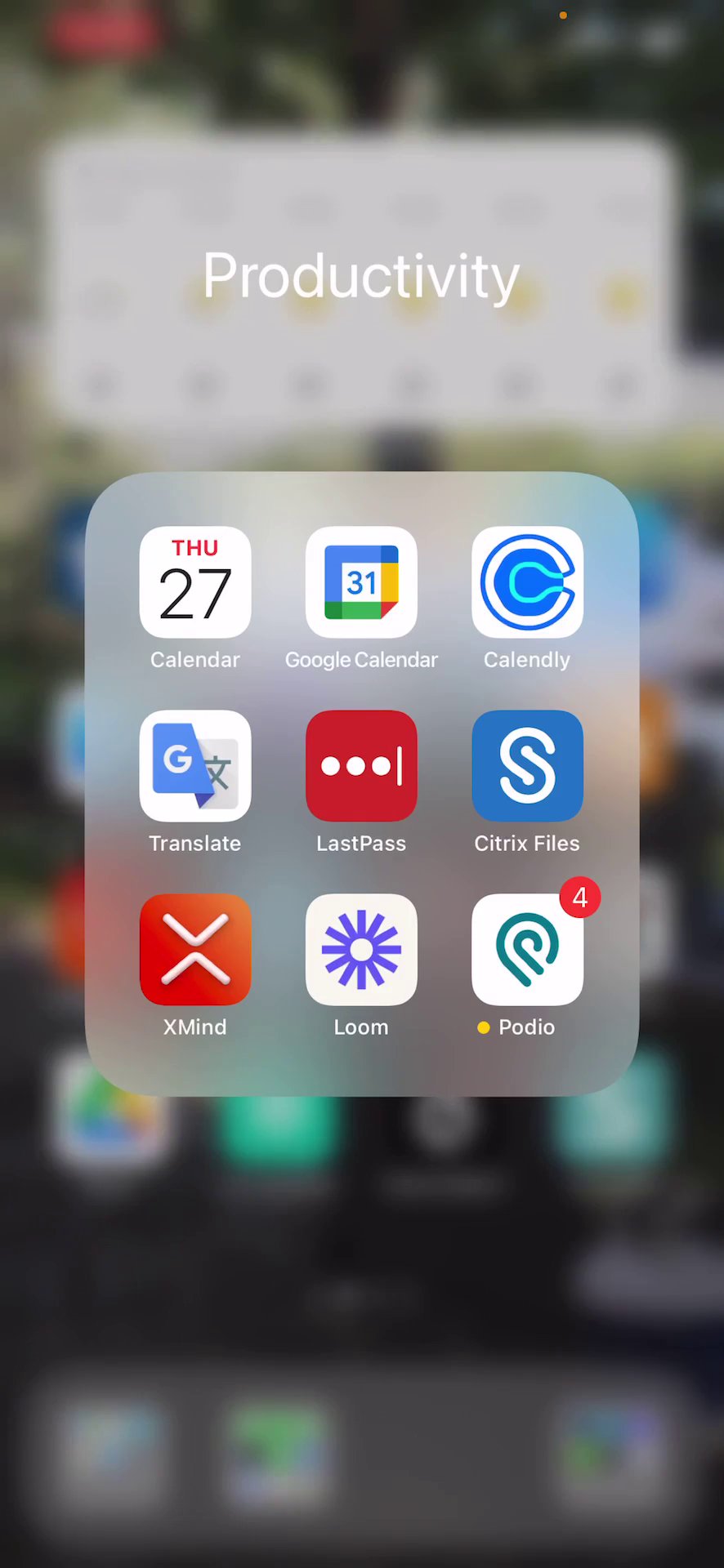Open Loom app

pos(361,950)
